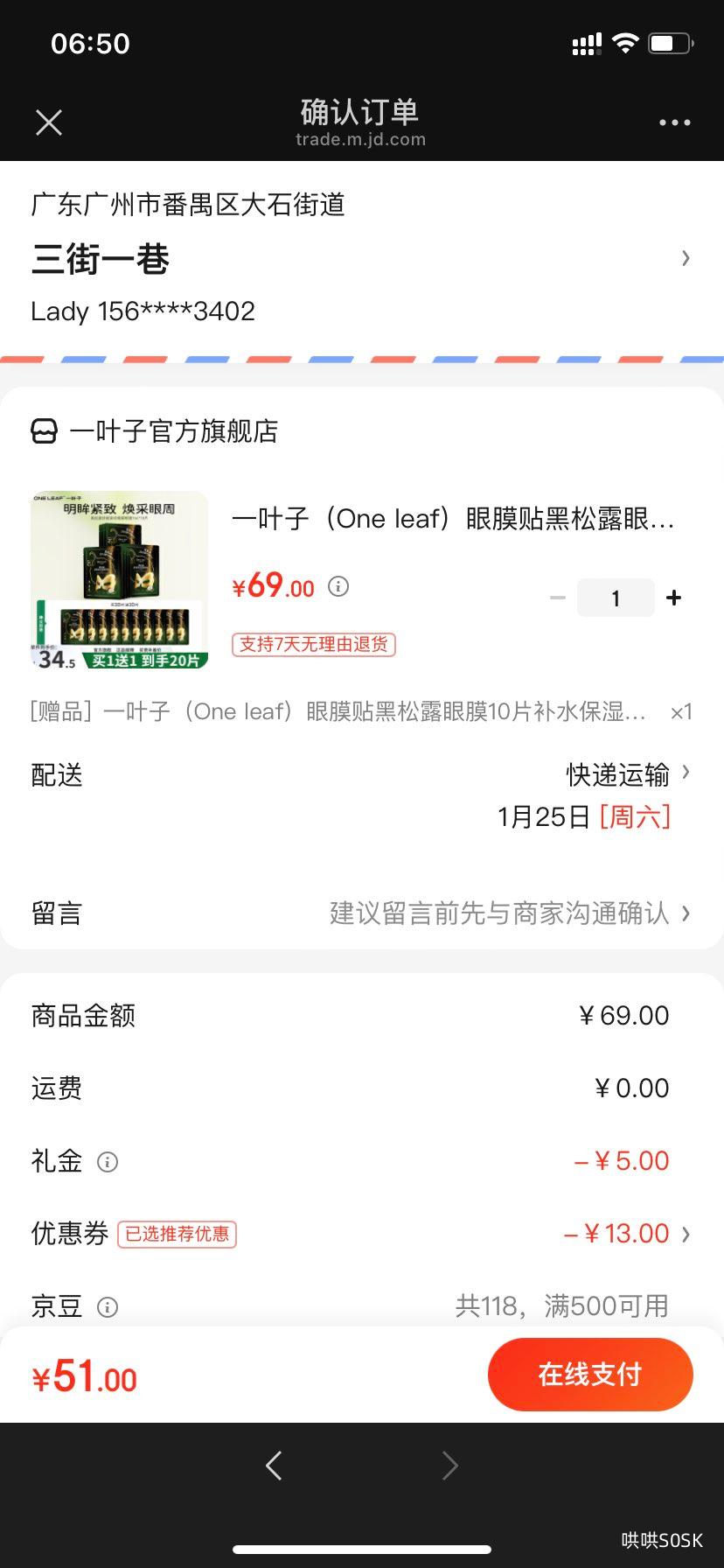Show info about 京豆
The width and height of the screenshot is (724, 1568).
tap(108, 1307)
